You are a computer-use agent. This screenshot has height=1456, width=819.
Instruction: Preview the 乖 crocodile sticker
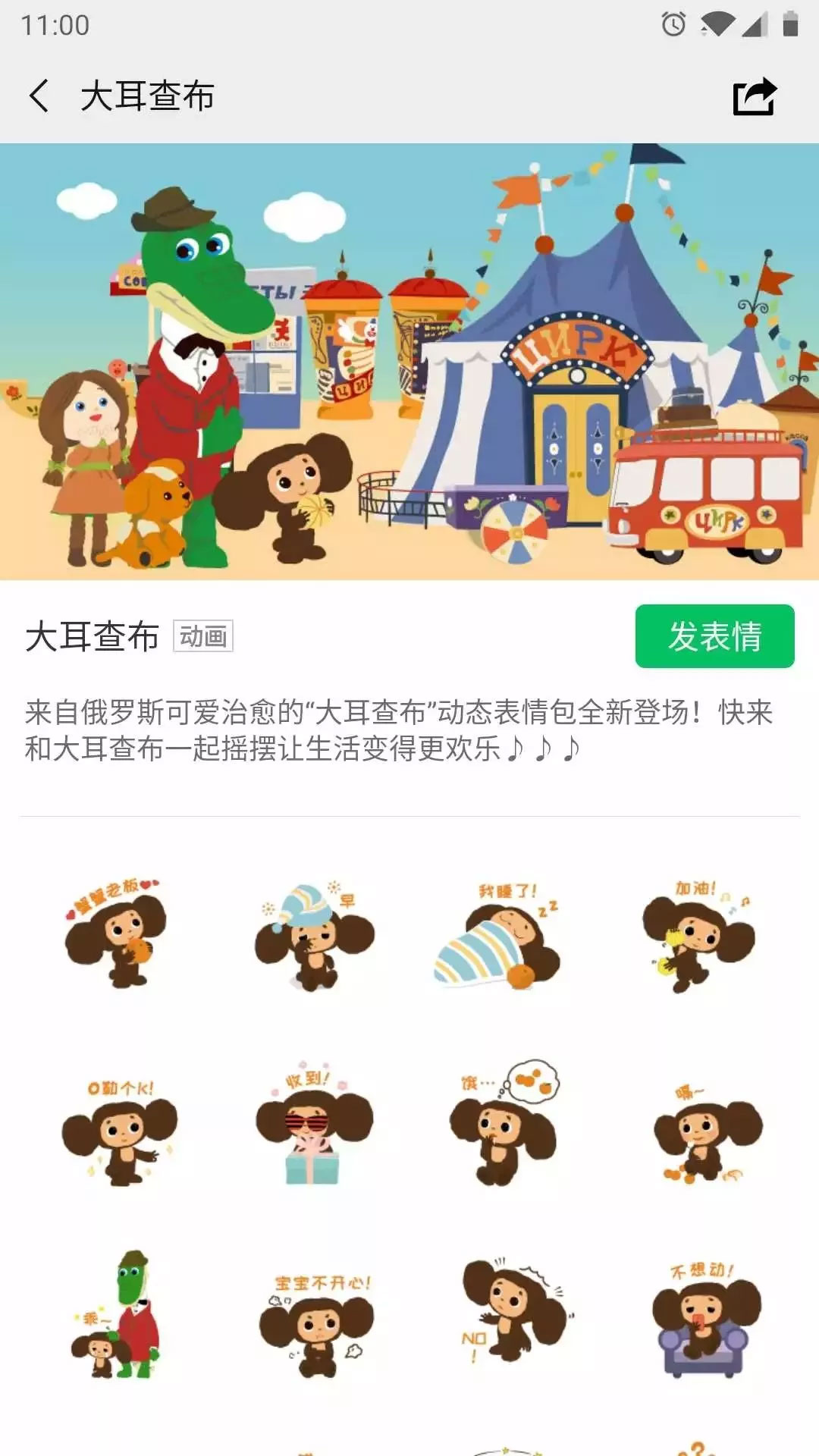point(118,1316)
